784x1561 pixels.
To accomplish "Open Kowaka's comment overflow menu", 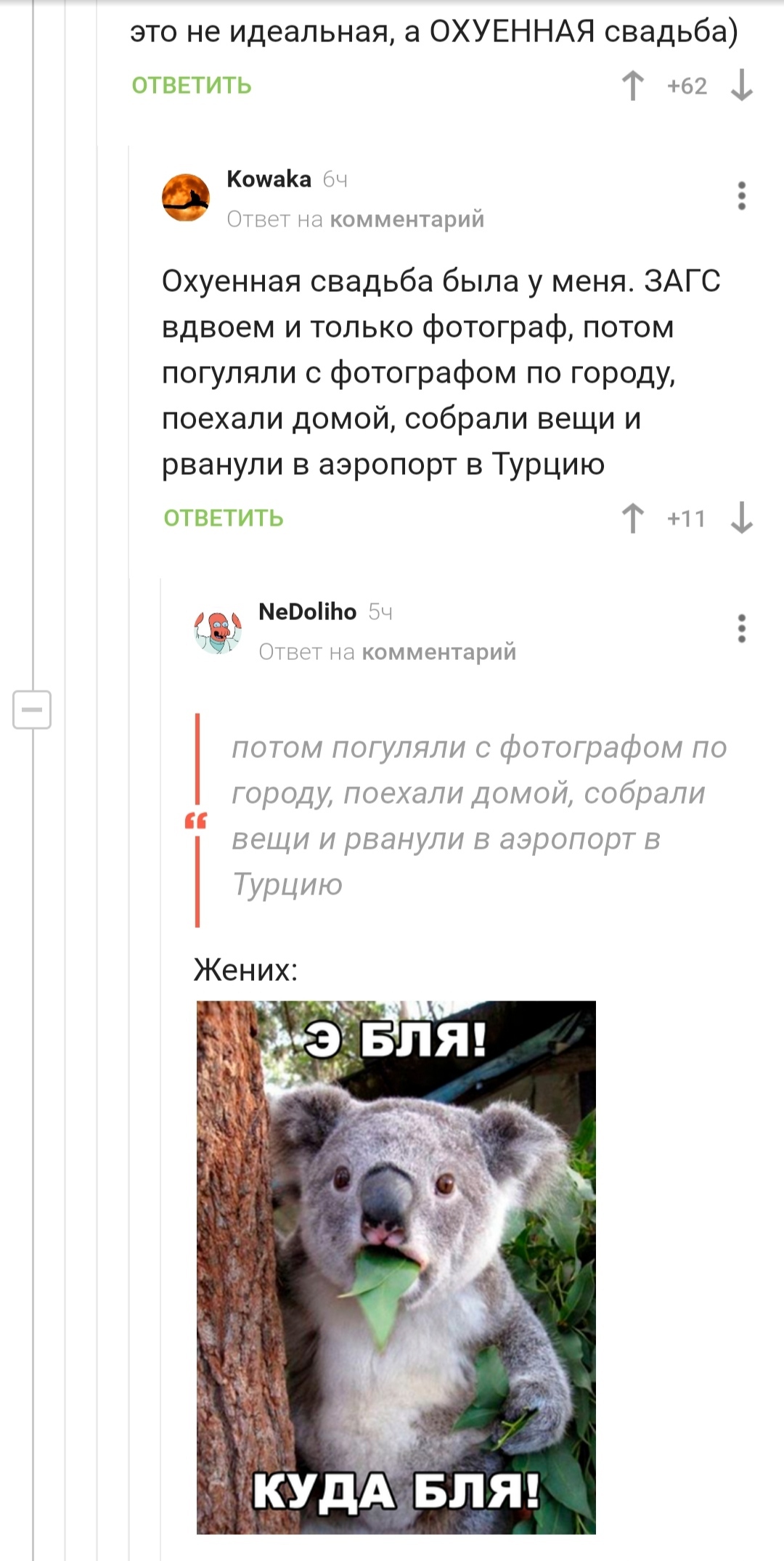I will coord(741,196).
